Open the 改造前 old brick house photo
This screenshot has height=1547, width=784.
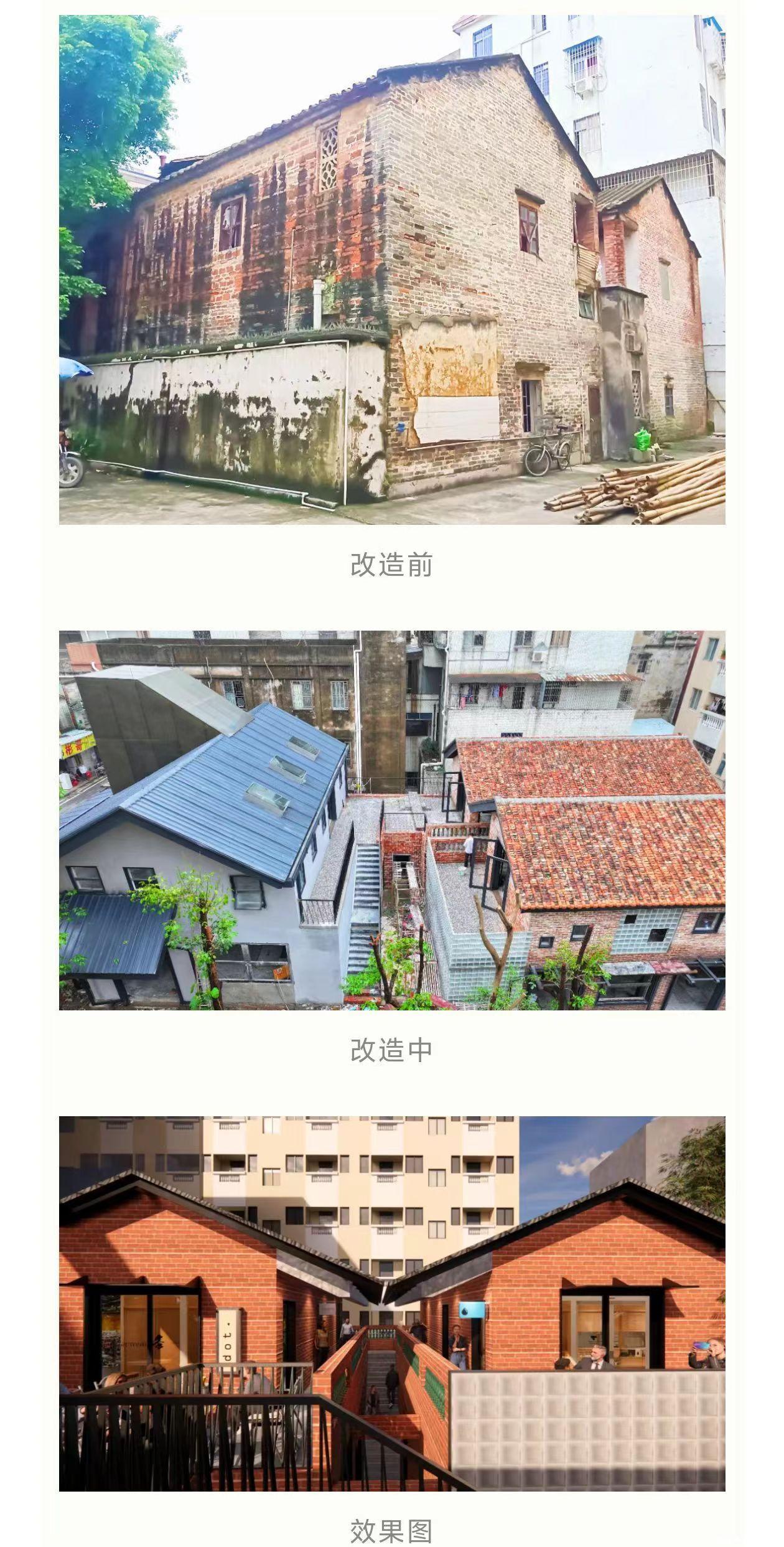(x=392, y=270)
